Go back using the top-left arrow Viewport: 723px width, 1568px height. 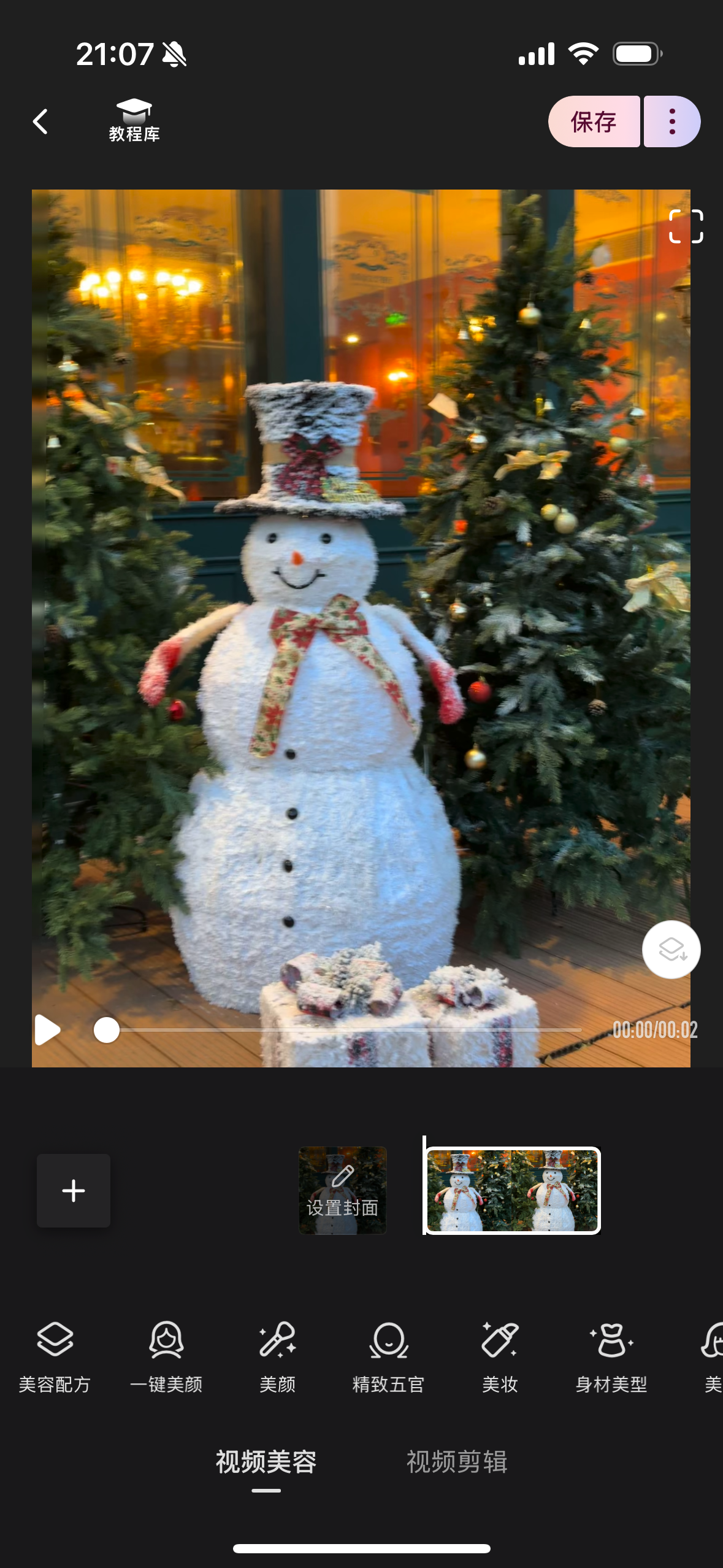[x=40, y=121]
